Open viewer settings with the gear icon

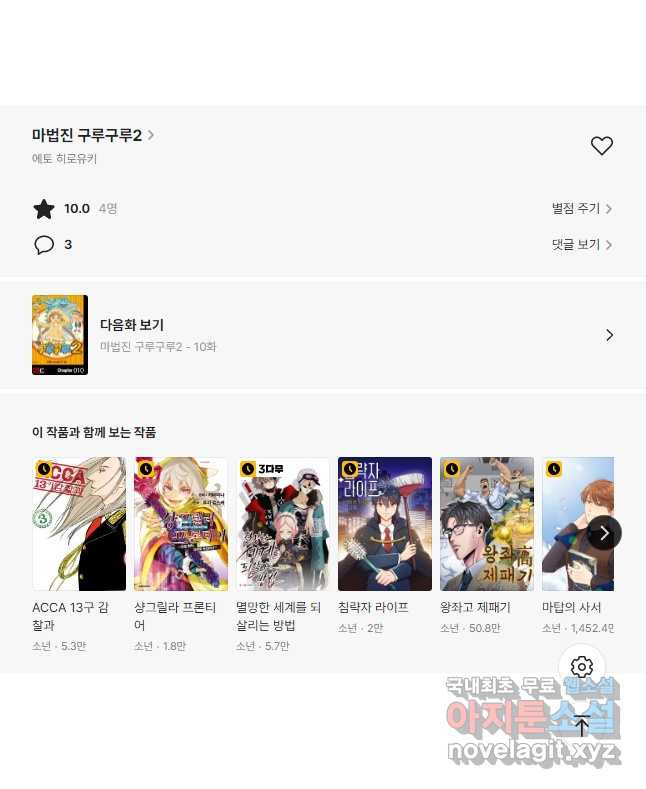pos(582,667)
